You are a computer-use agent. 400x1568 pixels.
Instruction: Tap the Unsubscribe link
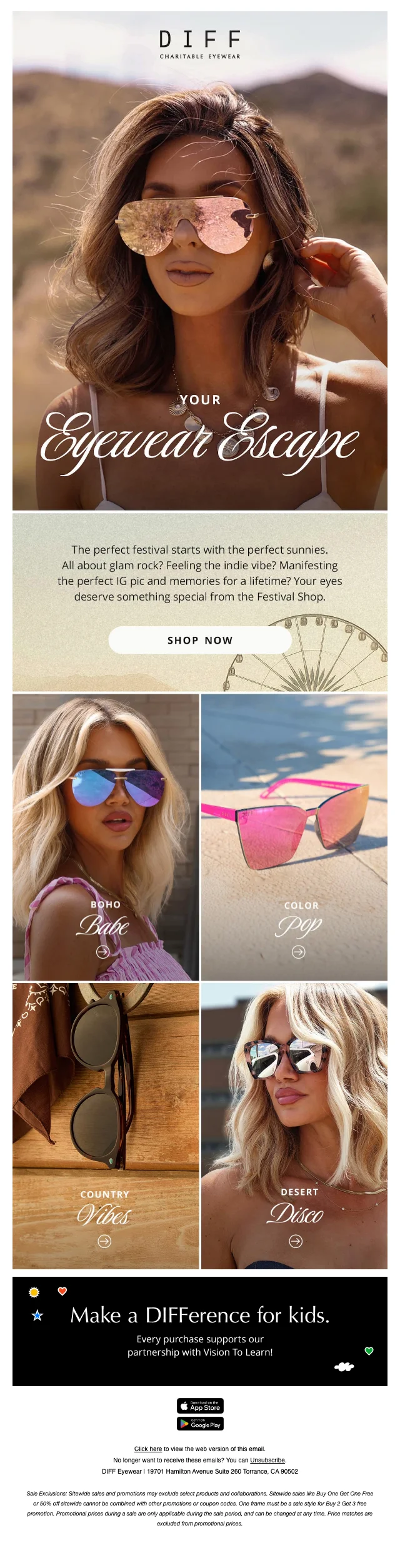267,1460
